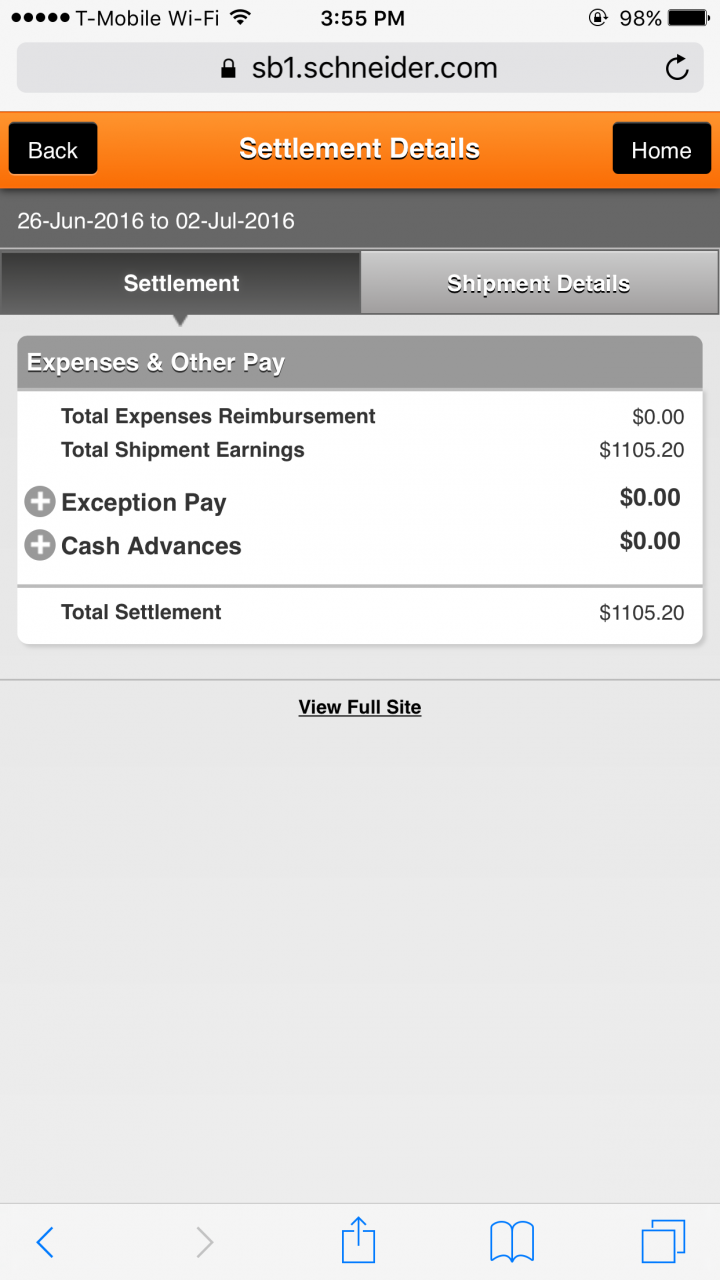
Task: Tap the sb1.schneider.com address bar
Action: pos(360,68)
